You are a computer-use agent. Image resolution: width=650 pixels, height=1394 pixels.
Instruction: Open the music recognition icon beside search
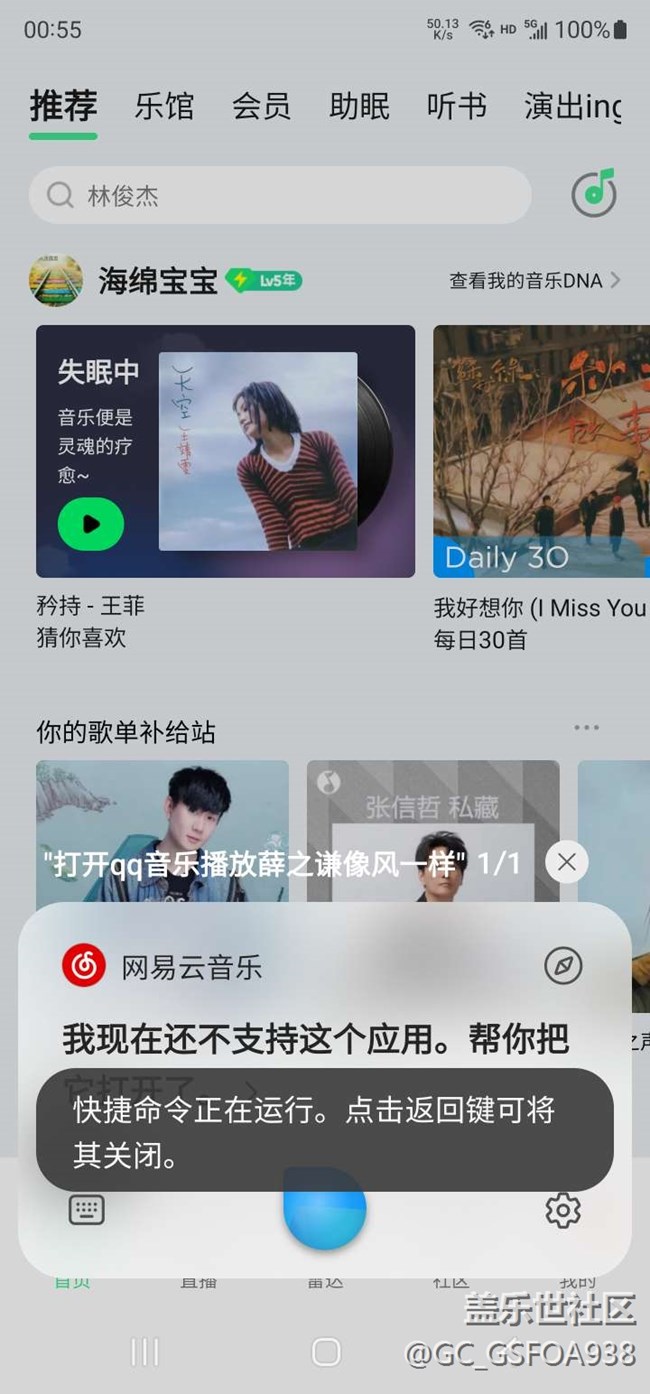tap(594, 194)
